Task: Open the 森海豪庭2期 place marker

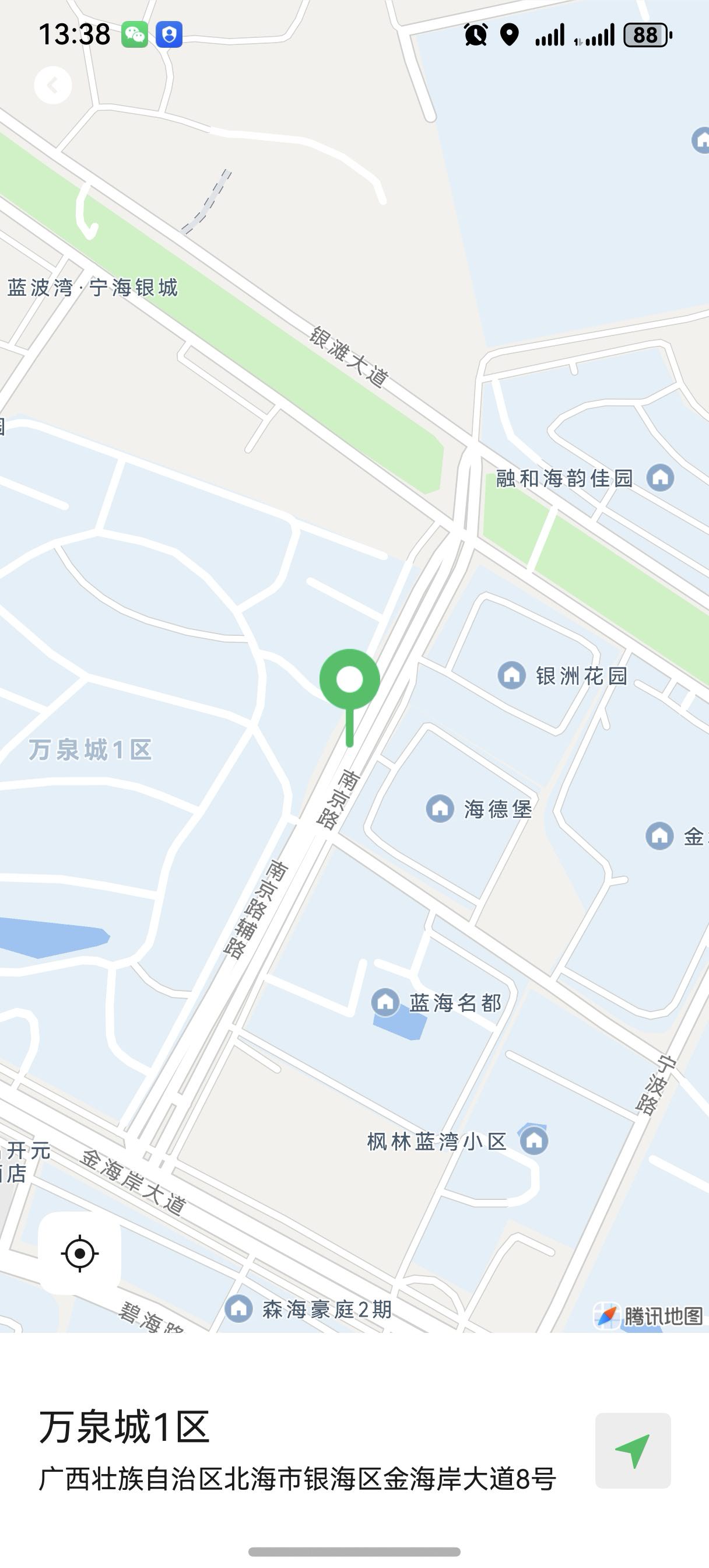Action: 238,1308
